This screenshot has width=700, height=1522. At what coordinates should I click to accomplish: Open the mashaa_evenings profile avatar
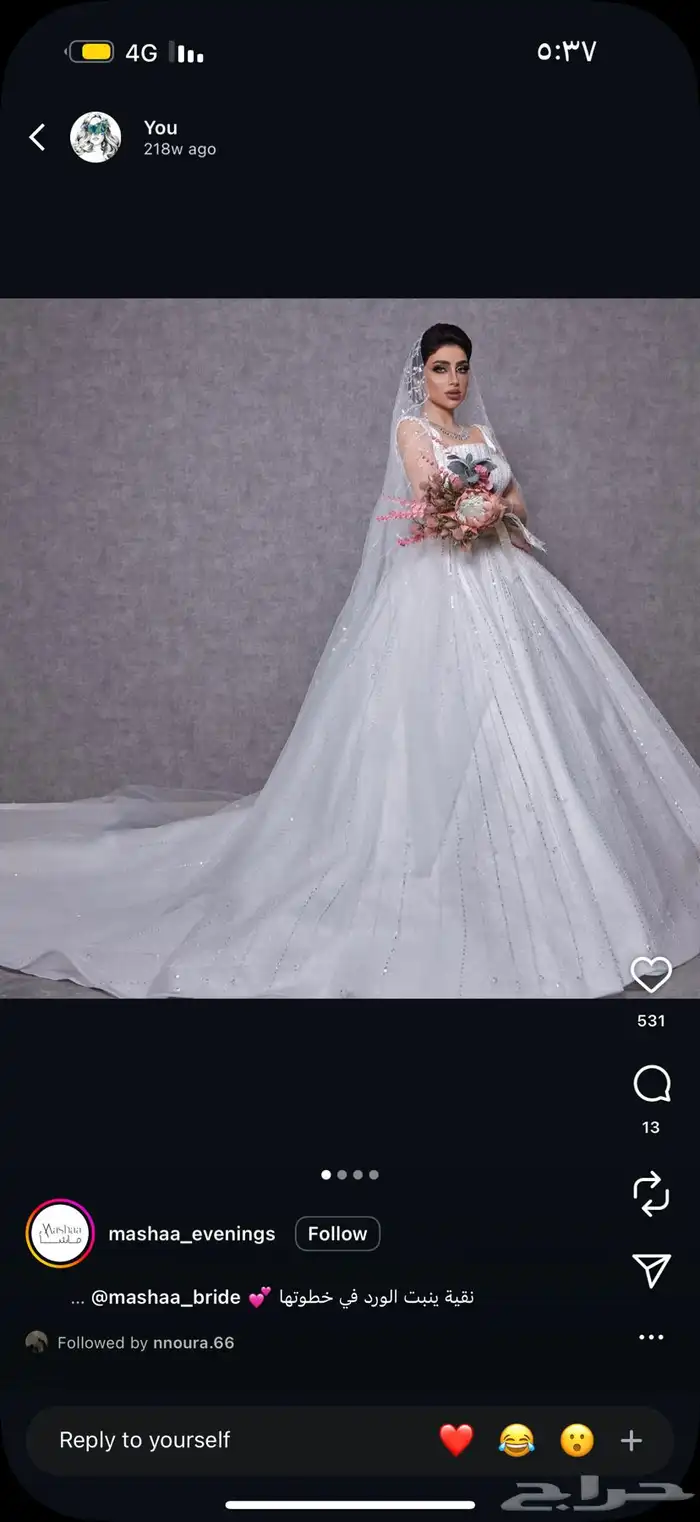click(59, 1234)
